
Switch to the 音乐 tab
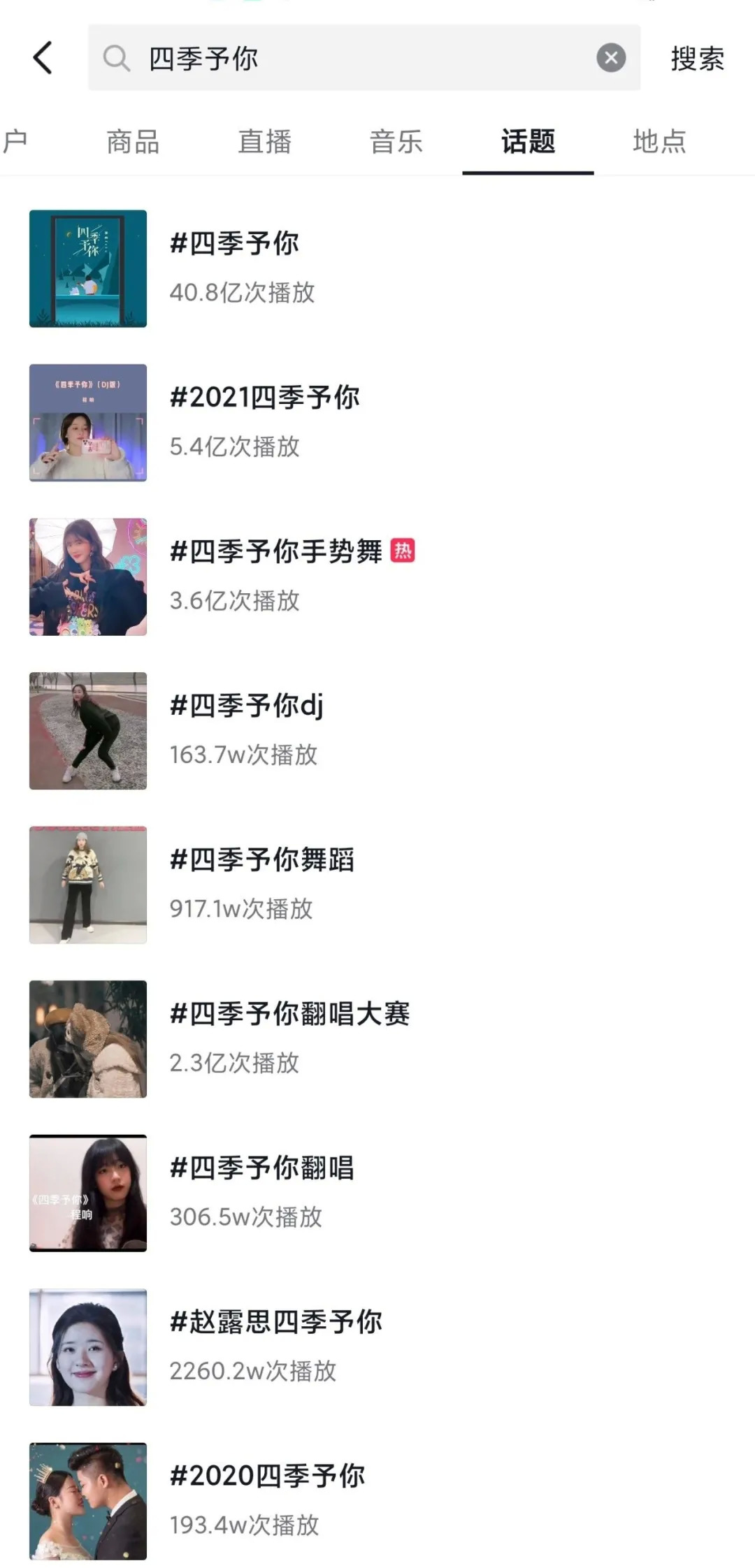[396, 142]
